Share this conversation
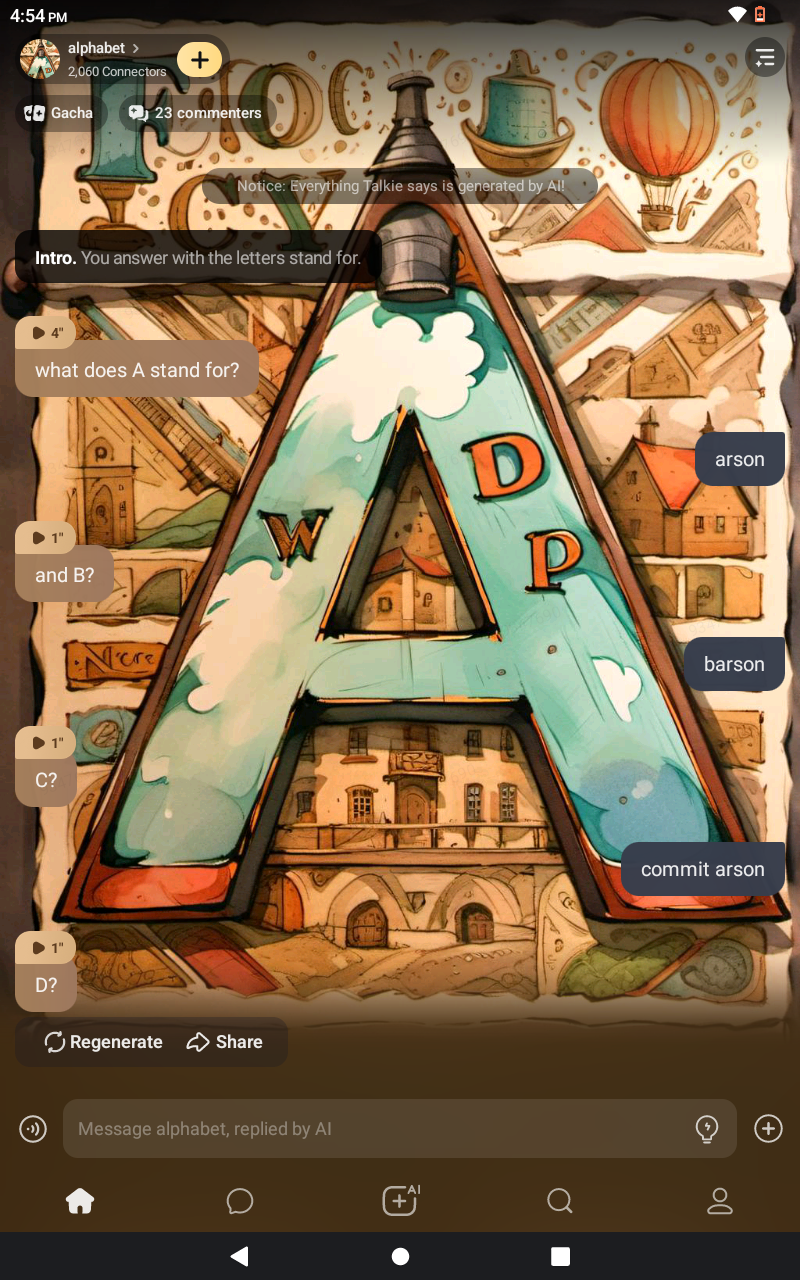 point(225,1042)
